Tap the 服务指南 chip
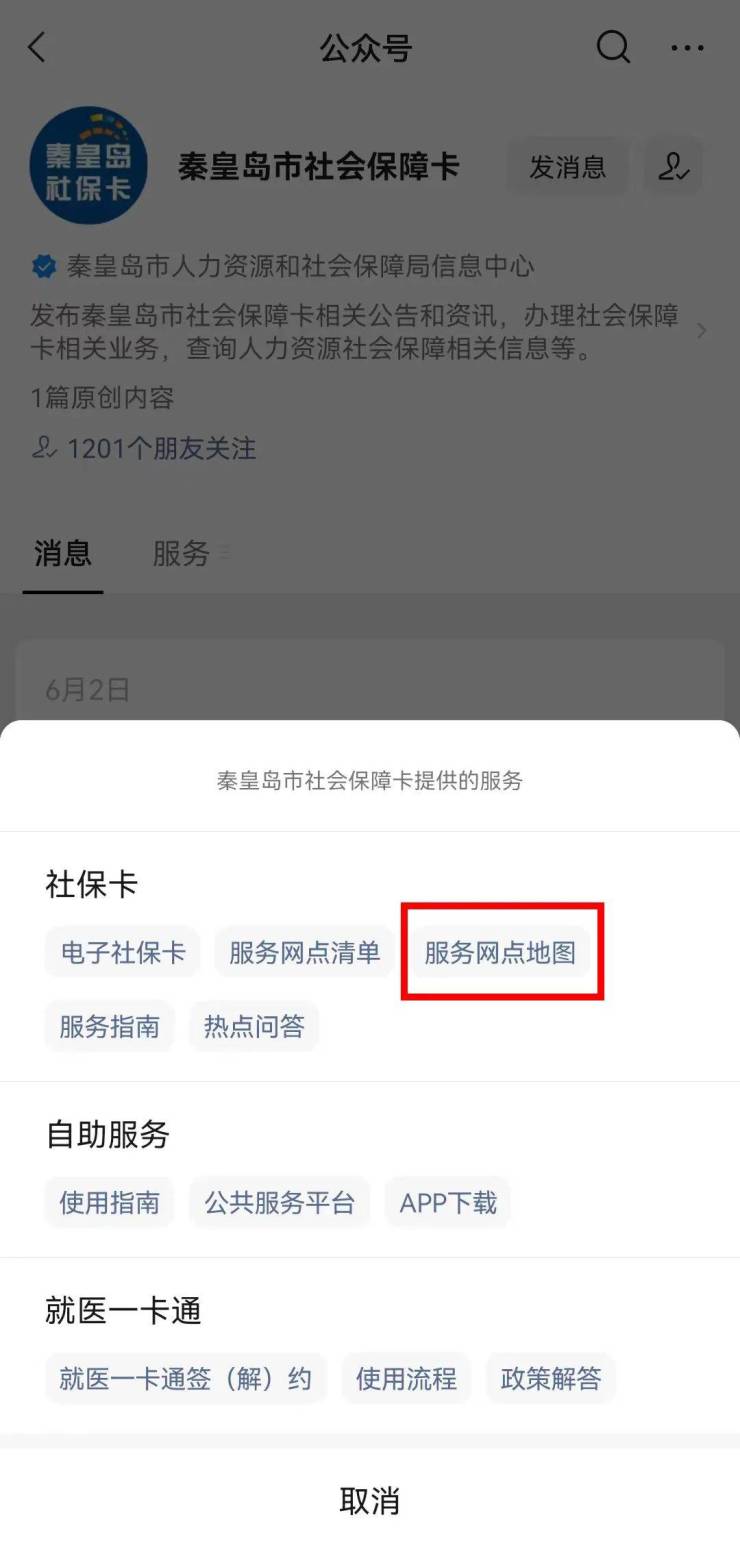Viewport: 740px width, 1550px height. (109, 1026)
